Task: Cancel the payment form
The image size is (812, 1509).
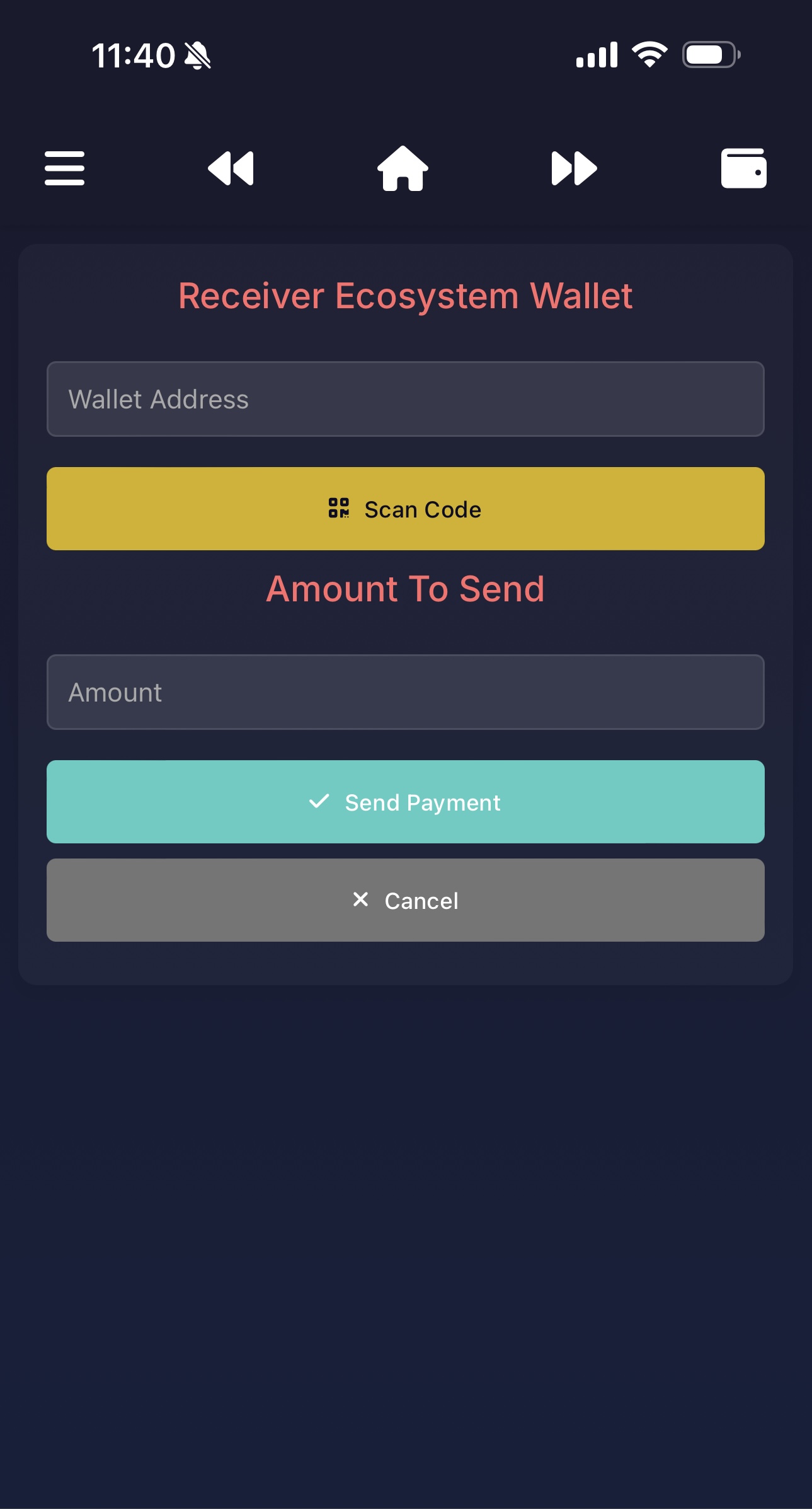Action: pyautogui.click(x=406, y=900)
